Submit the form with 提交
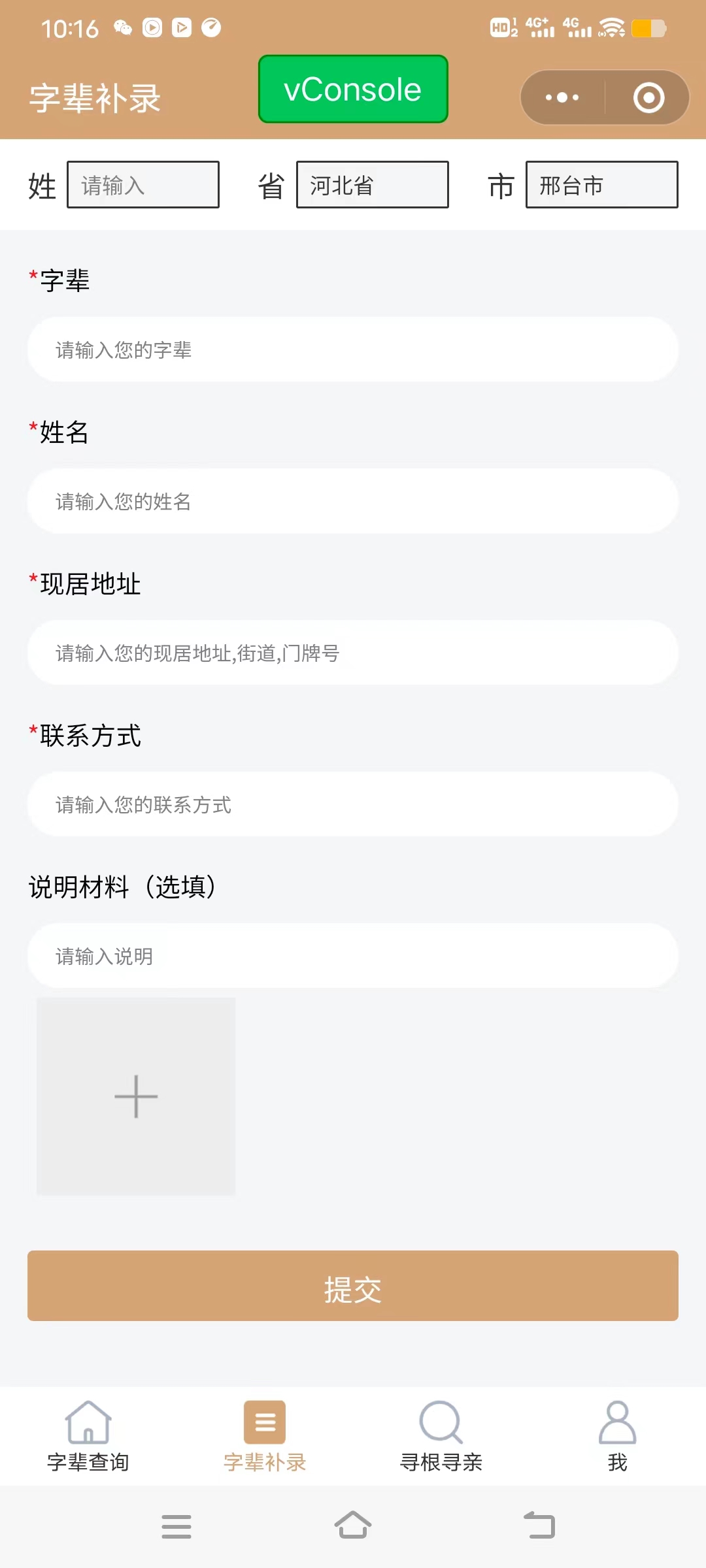 pyautogui.click(x=353, y=1286)
